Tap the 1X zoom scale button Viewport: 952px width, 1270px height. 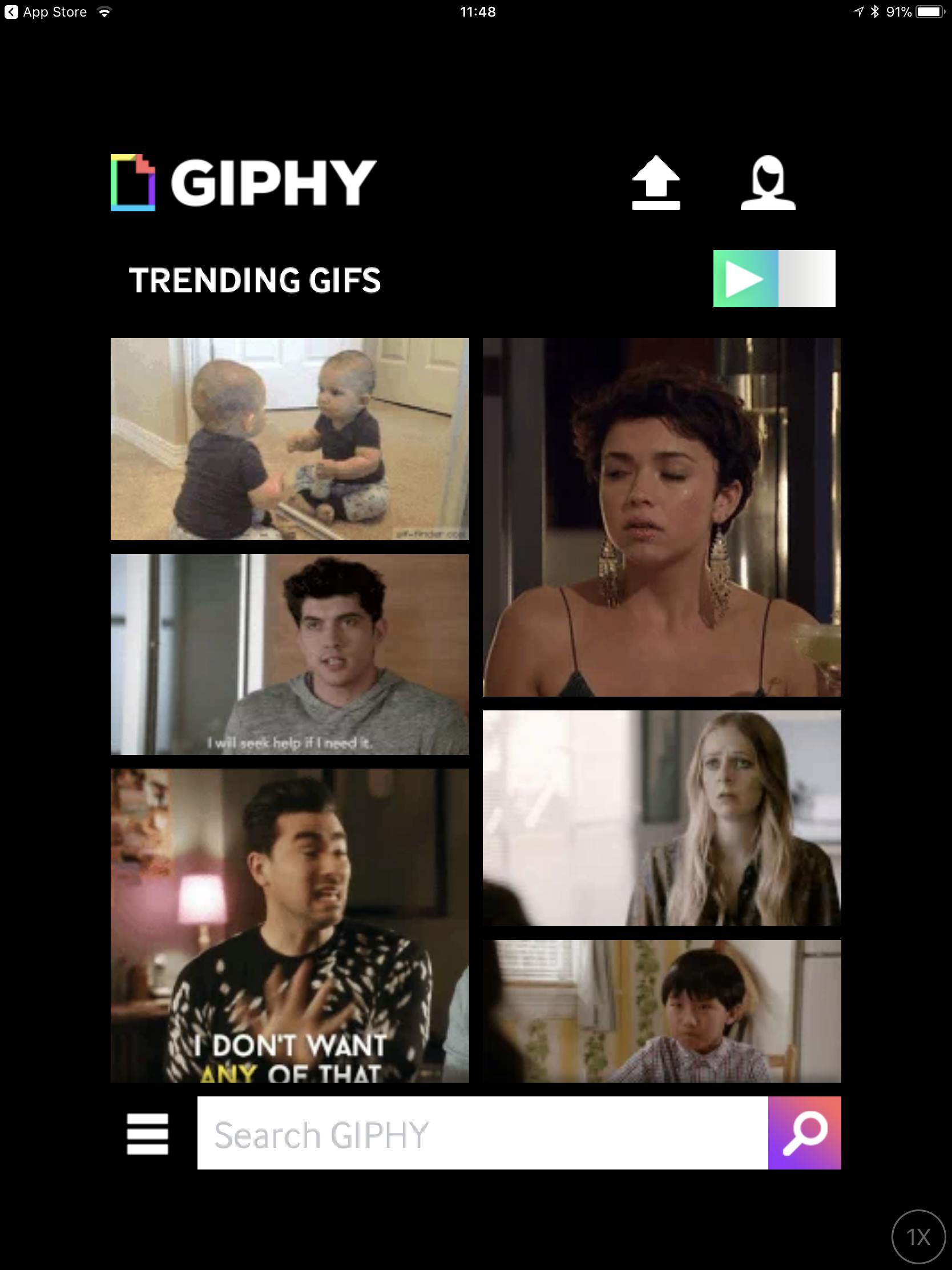point(918,1236)
